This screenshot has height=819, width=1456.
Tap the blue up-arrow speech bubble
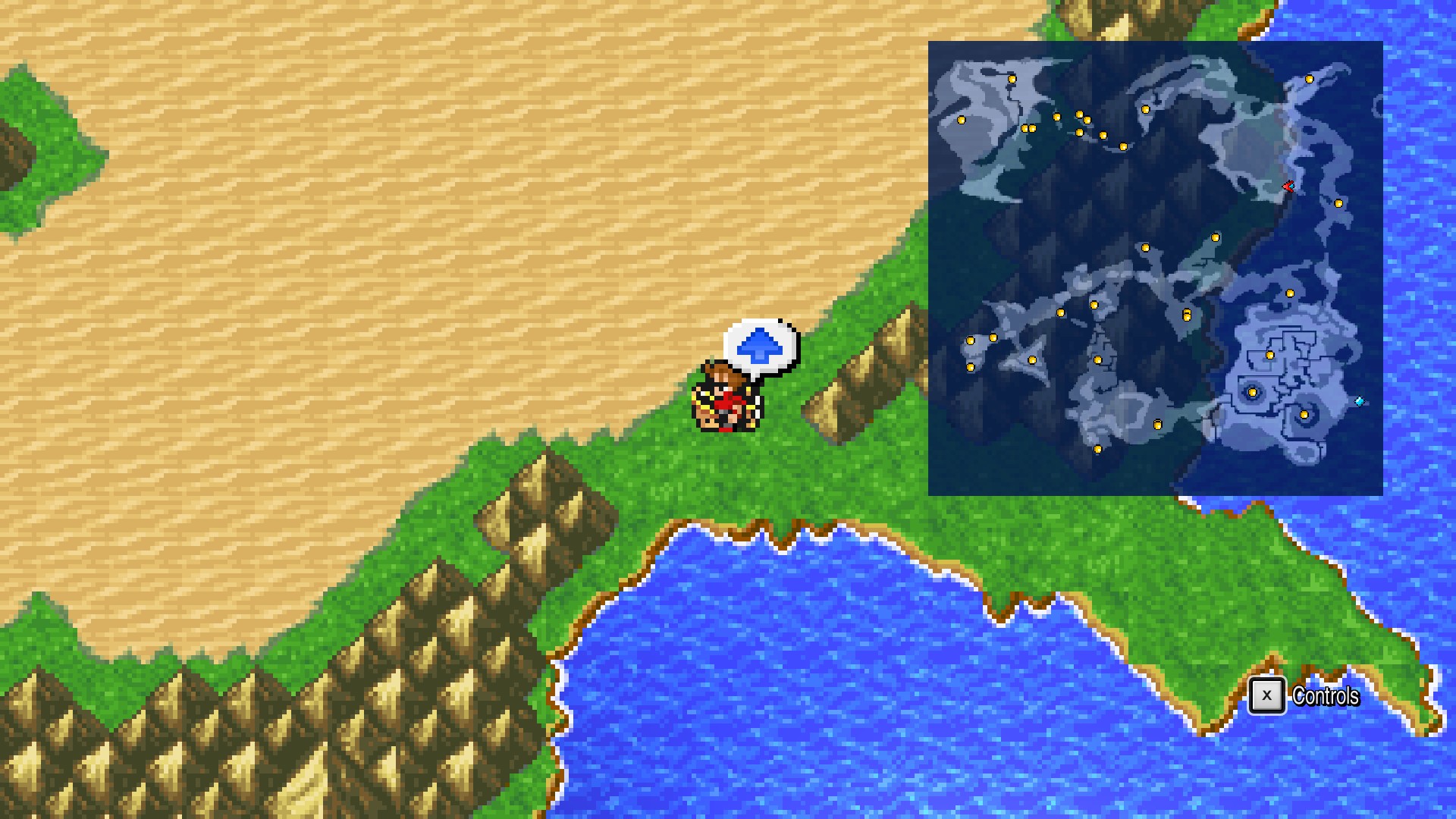click(x=760, y=347)
